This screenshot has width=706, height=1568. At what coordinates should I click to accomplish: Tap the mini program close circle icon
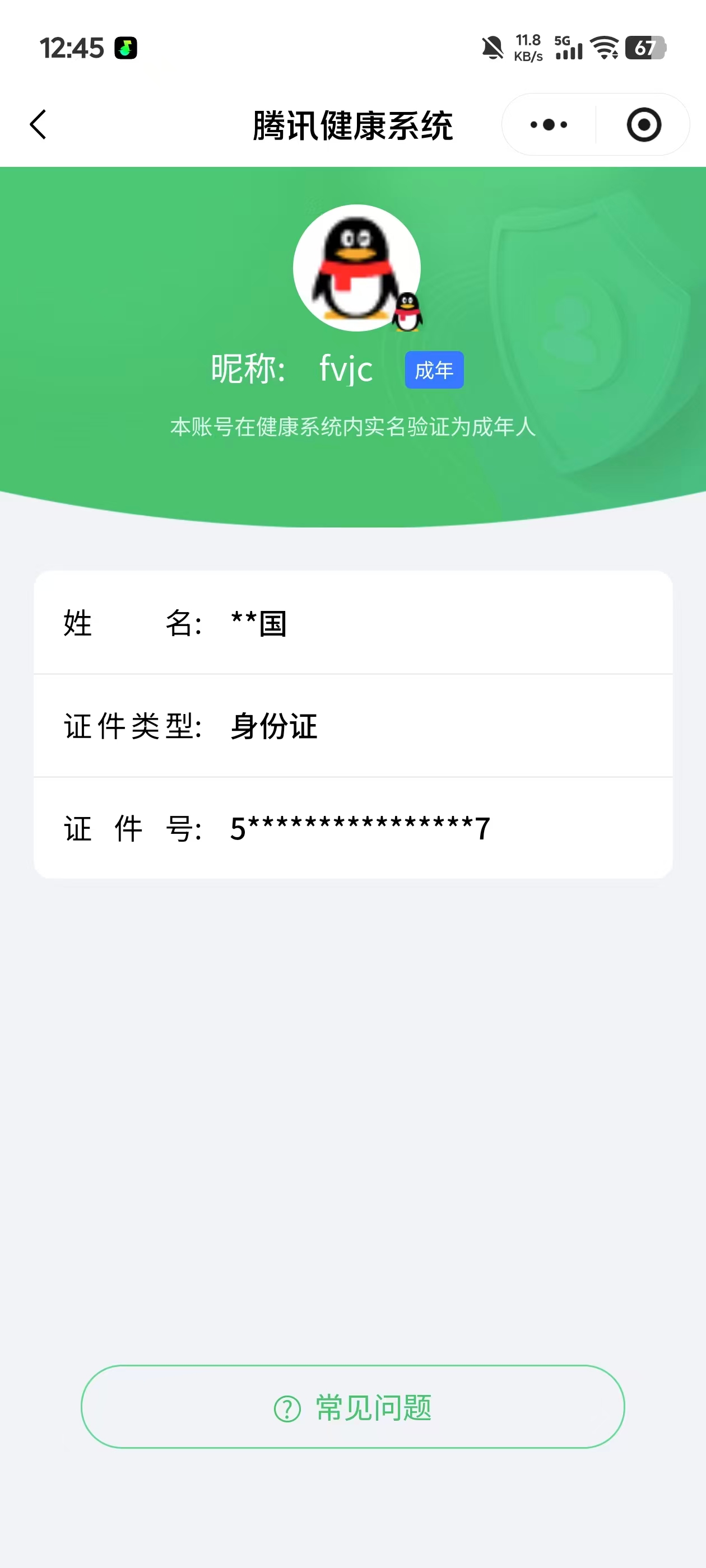coord(644,124)
